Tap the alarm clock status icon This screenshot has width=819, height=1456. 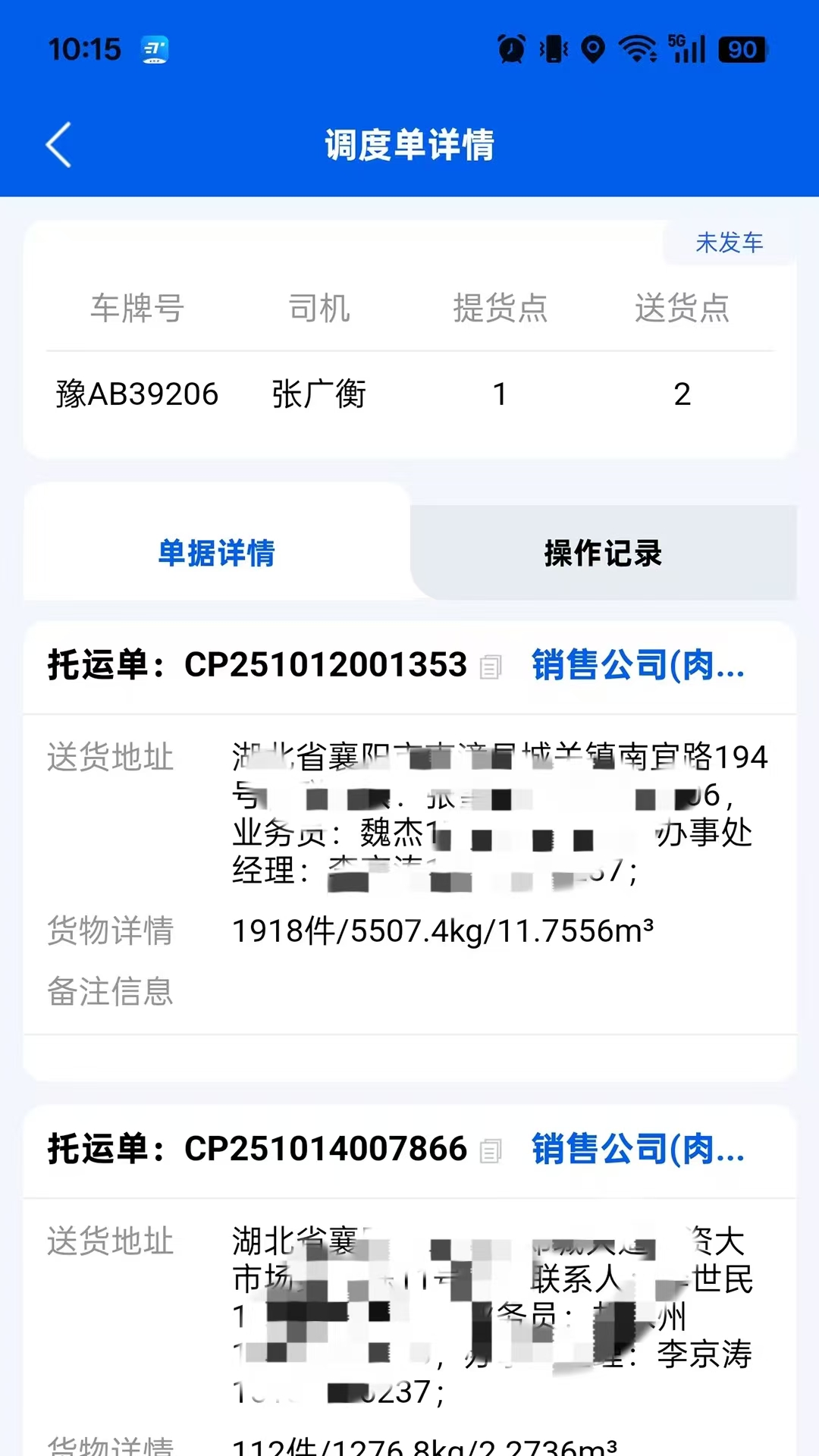pyautogui.click(x=510, y=49)
